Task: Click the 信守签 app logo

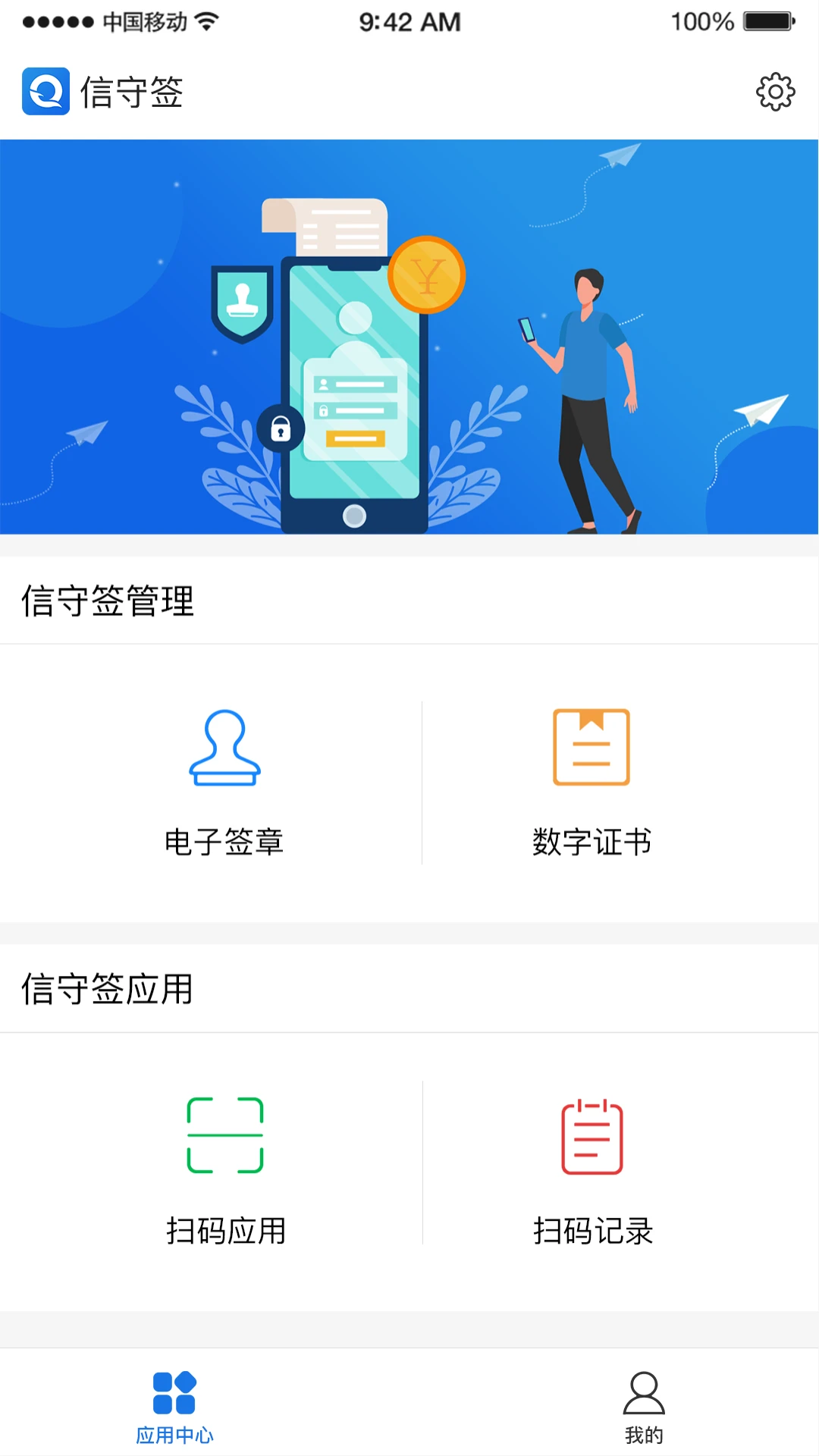Action: (x=45, y=92)
